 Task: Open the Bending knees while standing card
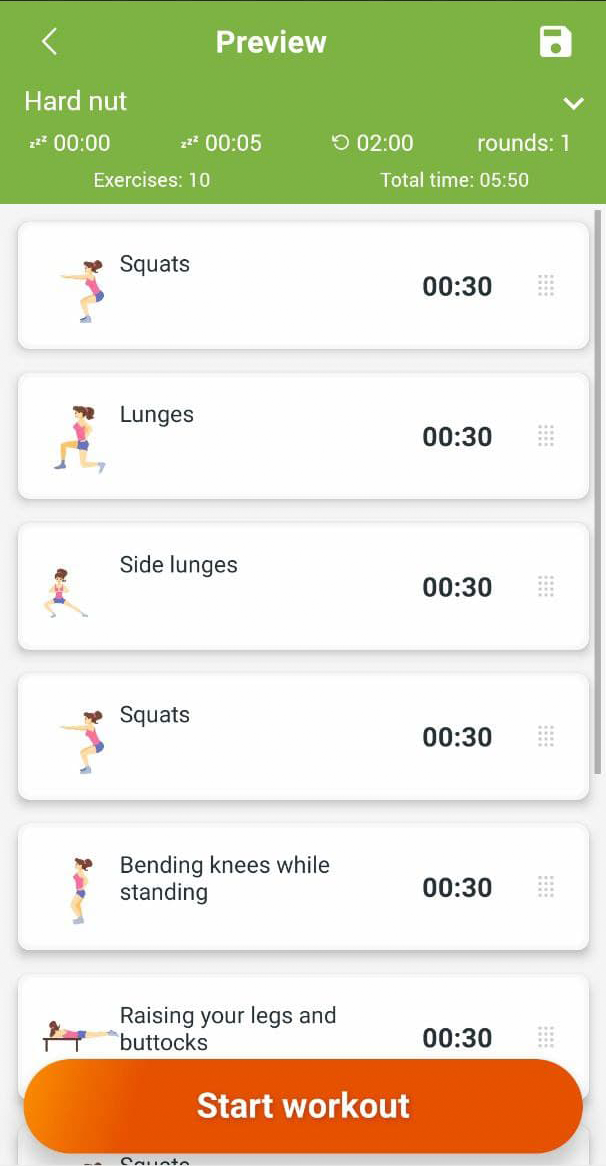(x=303, y=886)
